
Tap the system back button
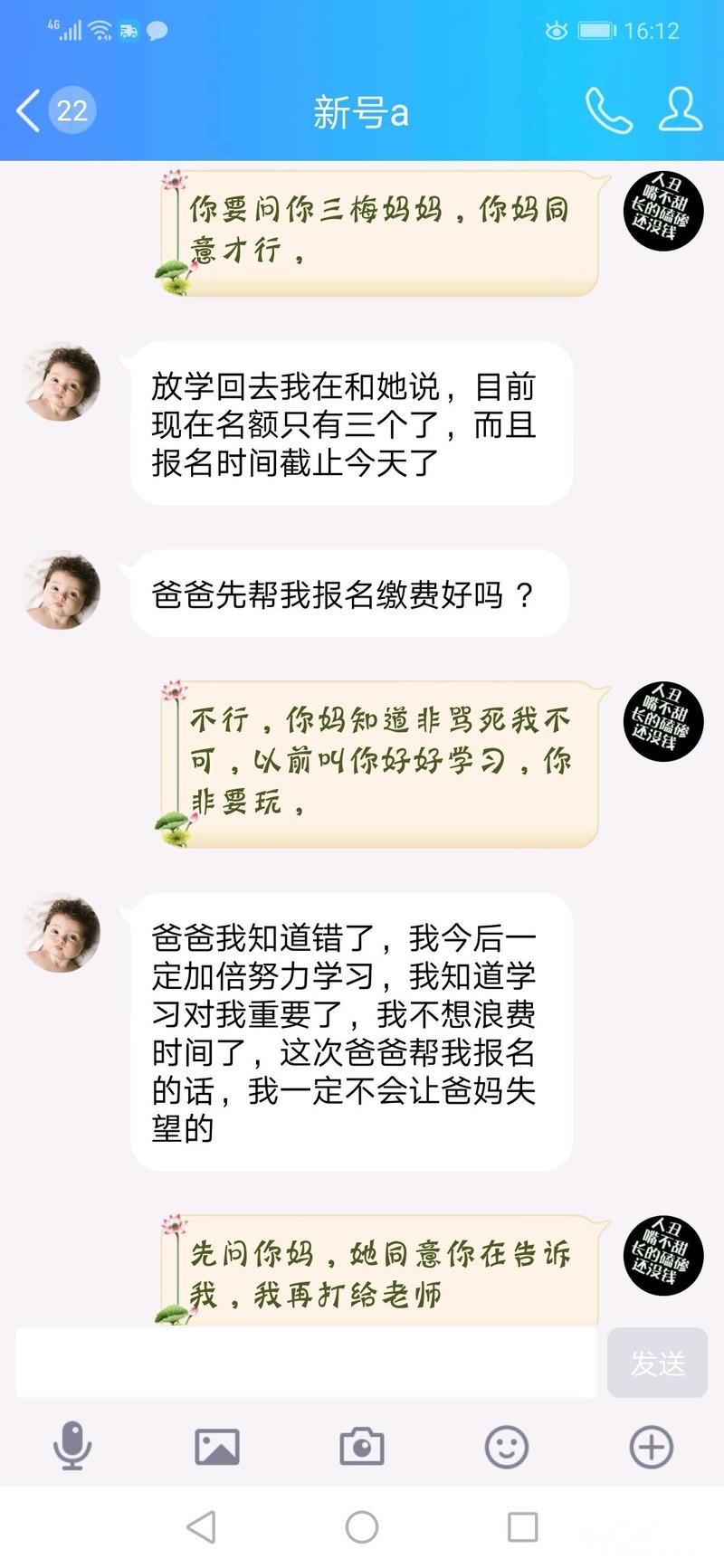(201, 1527)
